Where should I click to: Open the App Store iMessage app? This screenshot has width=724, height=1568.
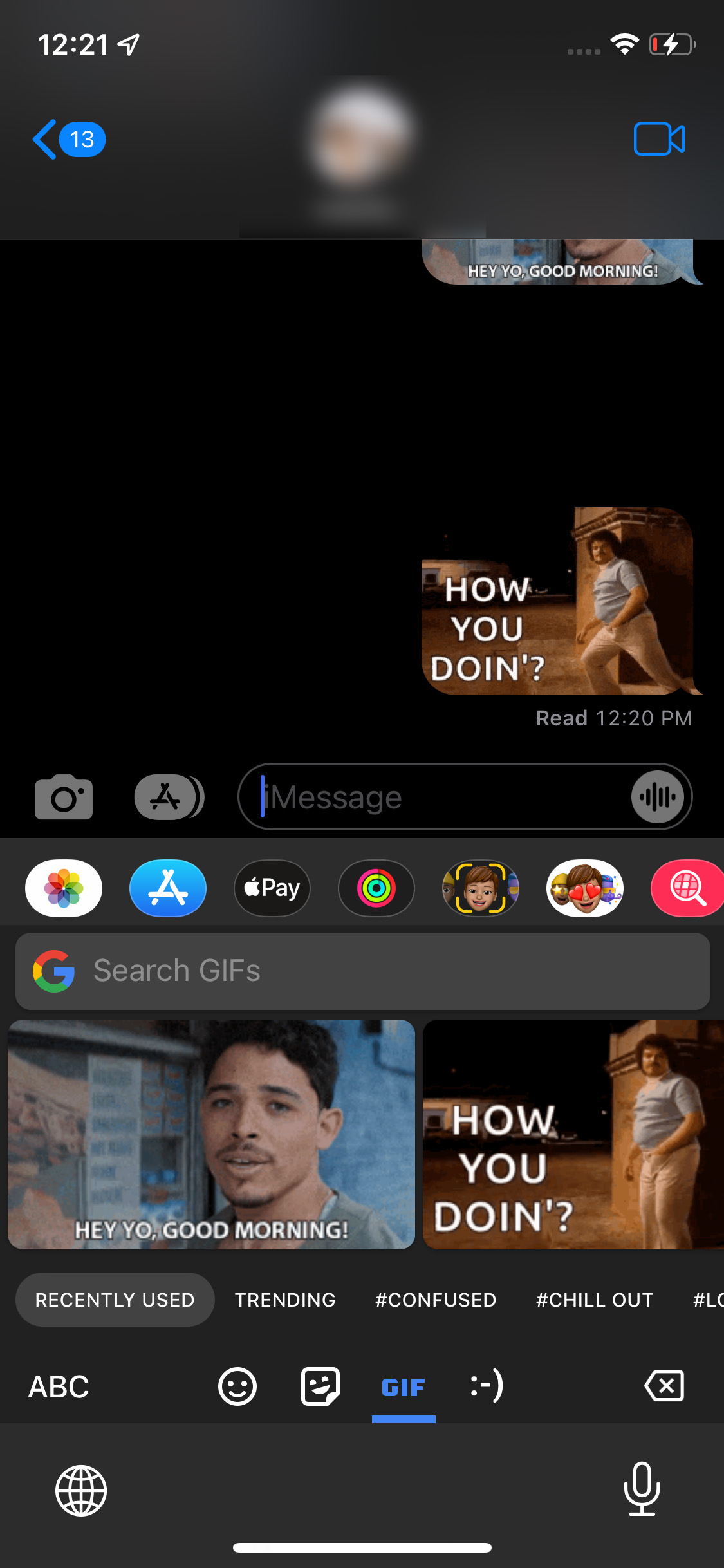point(168,888)
